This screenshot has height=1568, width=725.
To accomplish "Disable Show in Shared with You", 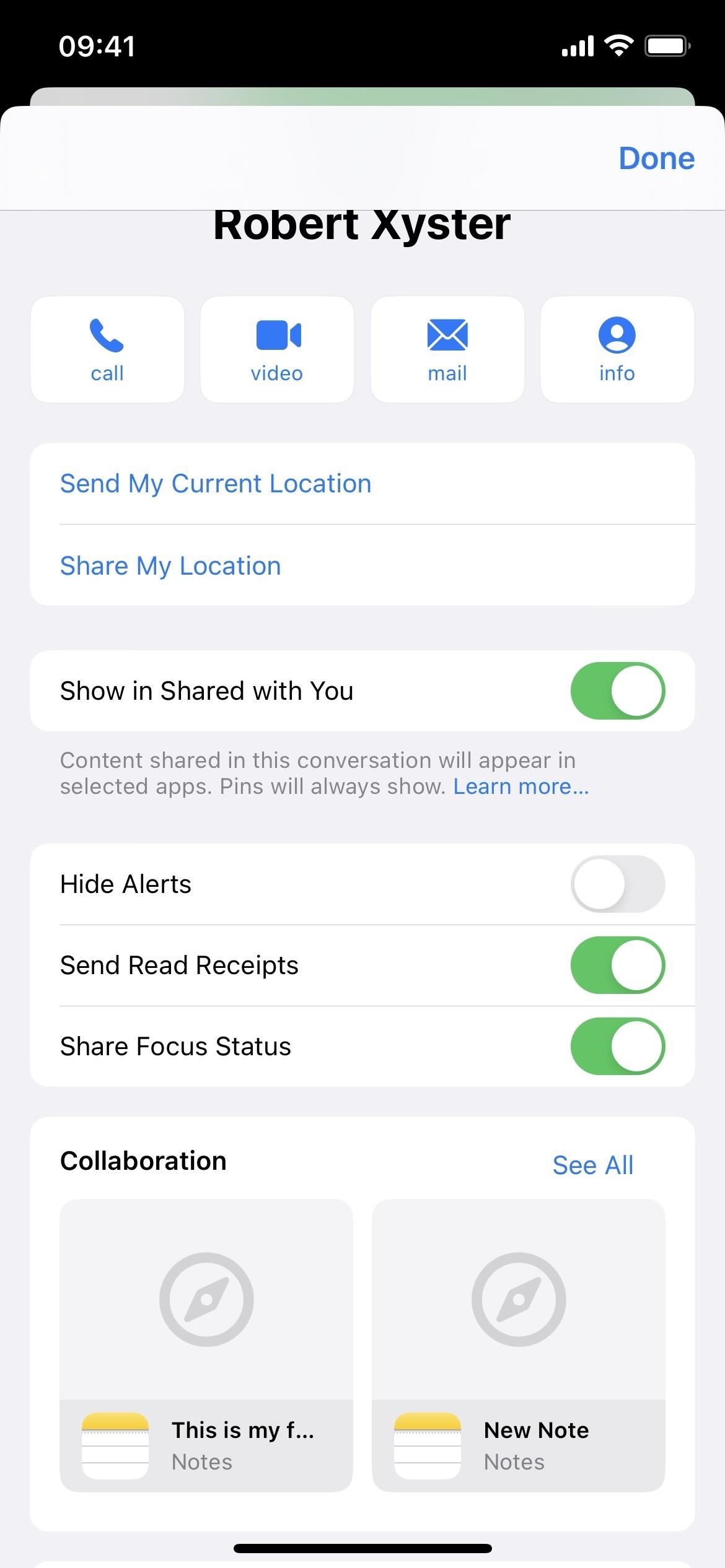I will click(618, 691).
